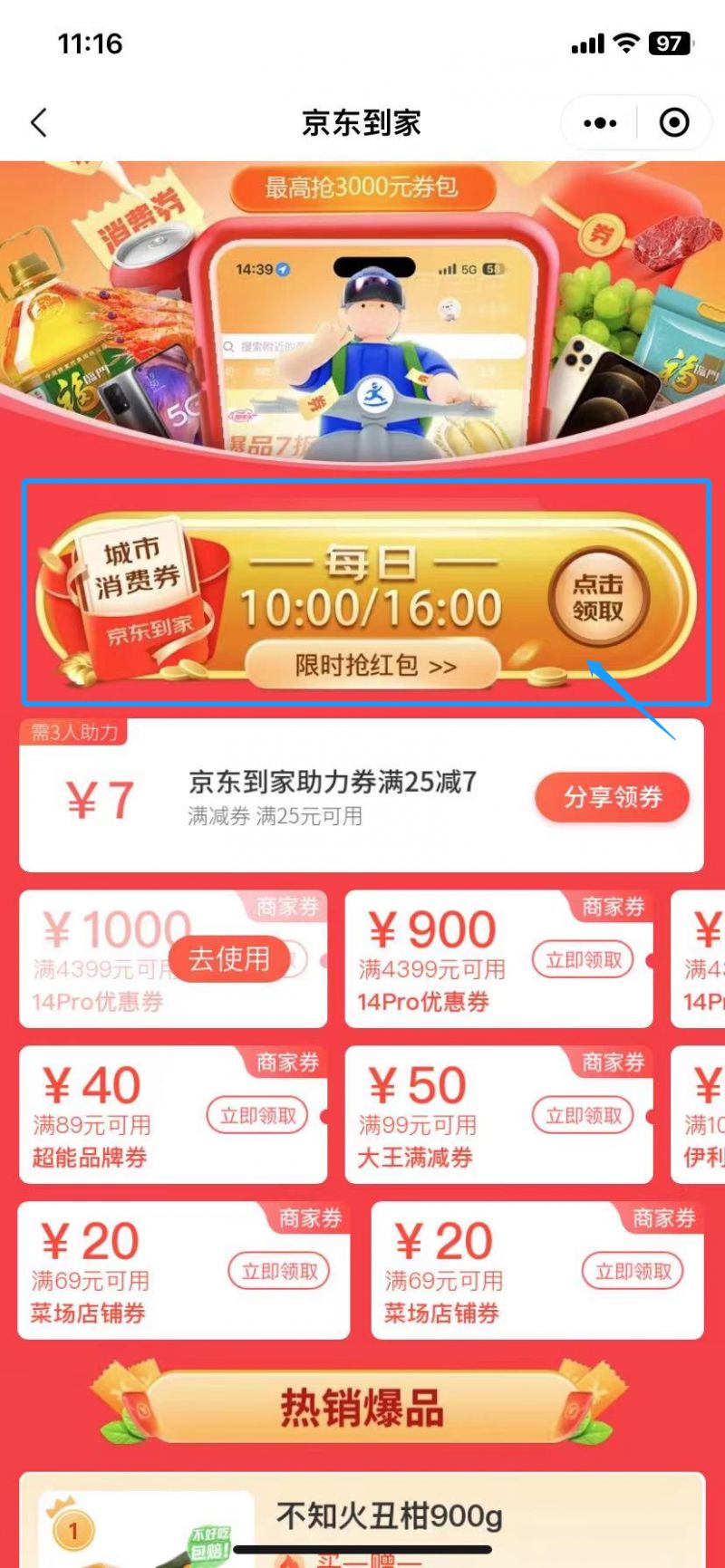Tap 点击领取 on the city coupon banner
Screen dimensions: 725x1568
pyautogui.click(x=598, y=597)
